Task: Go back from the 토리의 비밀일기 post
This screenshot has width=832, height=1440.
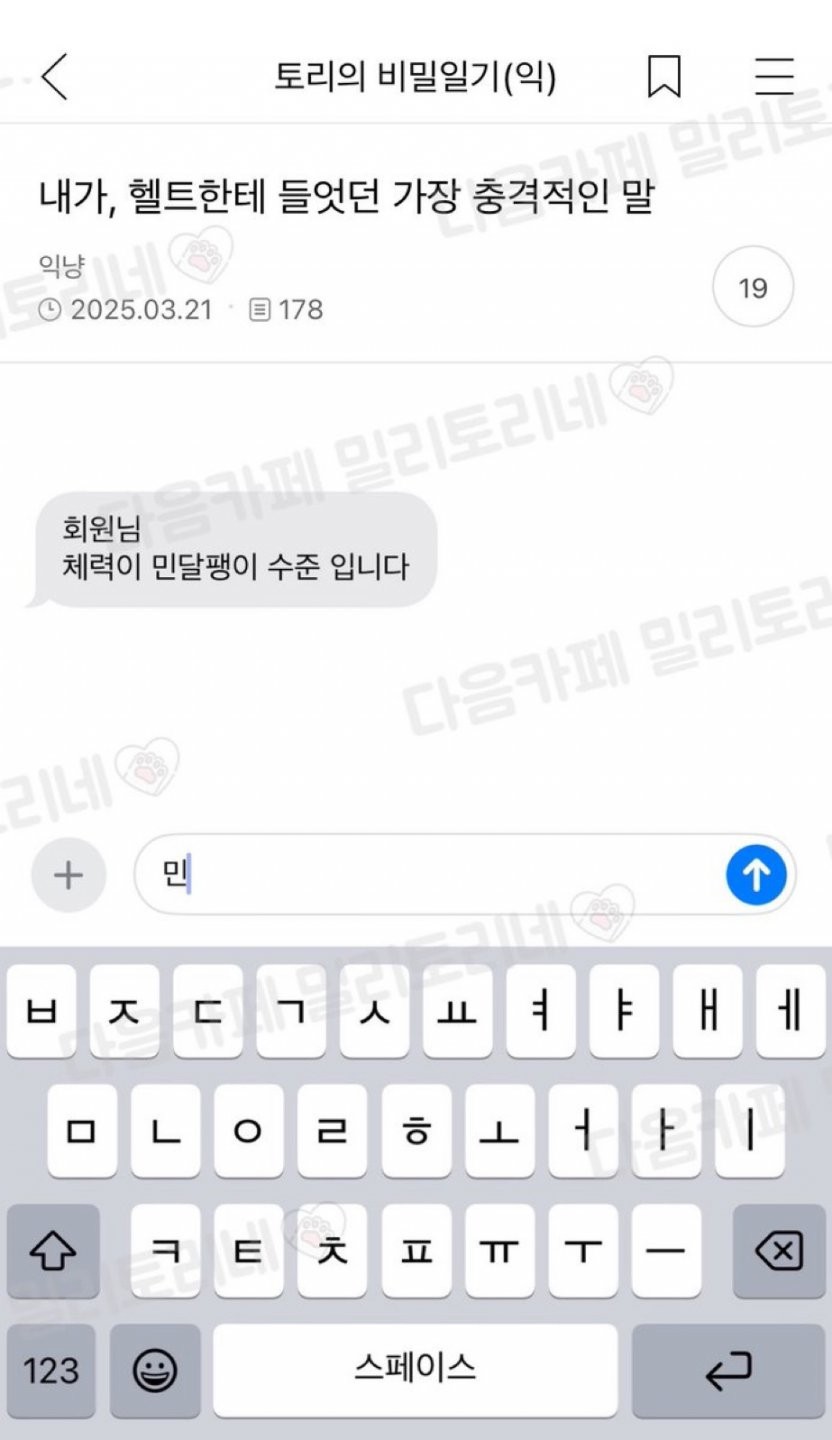Action: tap(55, 77)
